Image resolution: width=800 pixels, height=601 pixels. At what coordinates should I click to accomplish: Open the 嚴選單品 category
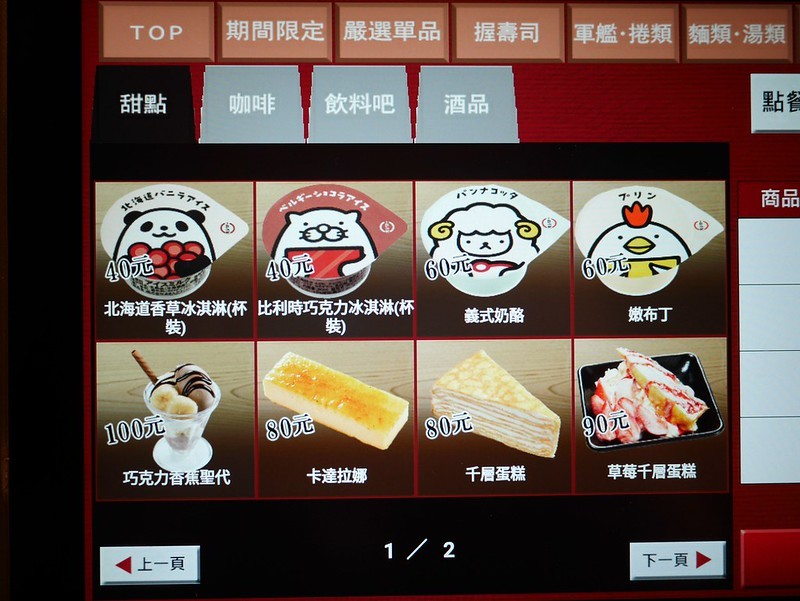click(391, 32)
